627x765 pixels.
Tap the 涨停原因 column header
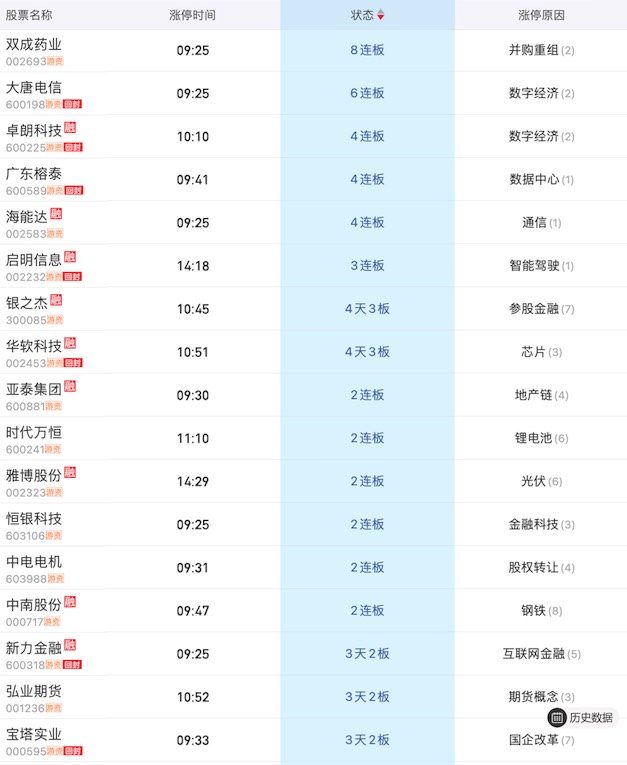click(541, 15)
